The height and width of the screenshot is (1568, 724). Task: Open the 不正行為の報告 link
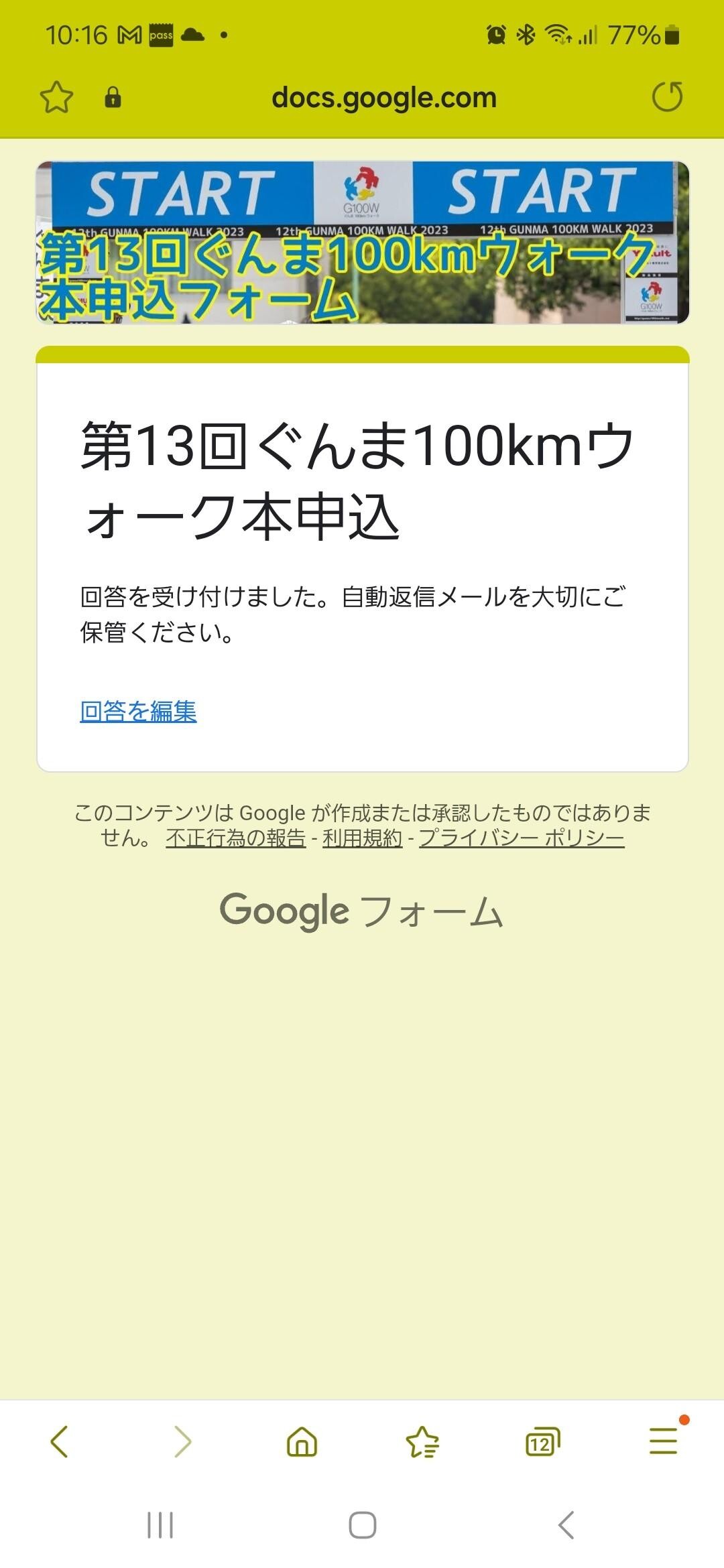pyautogui.click(x=236, y=838)
